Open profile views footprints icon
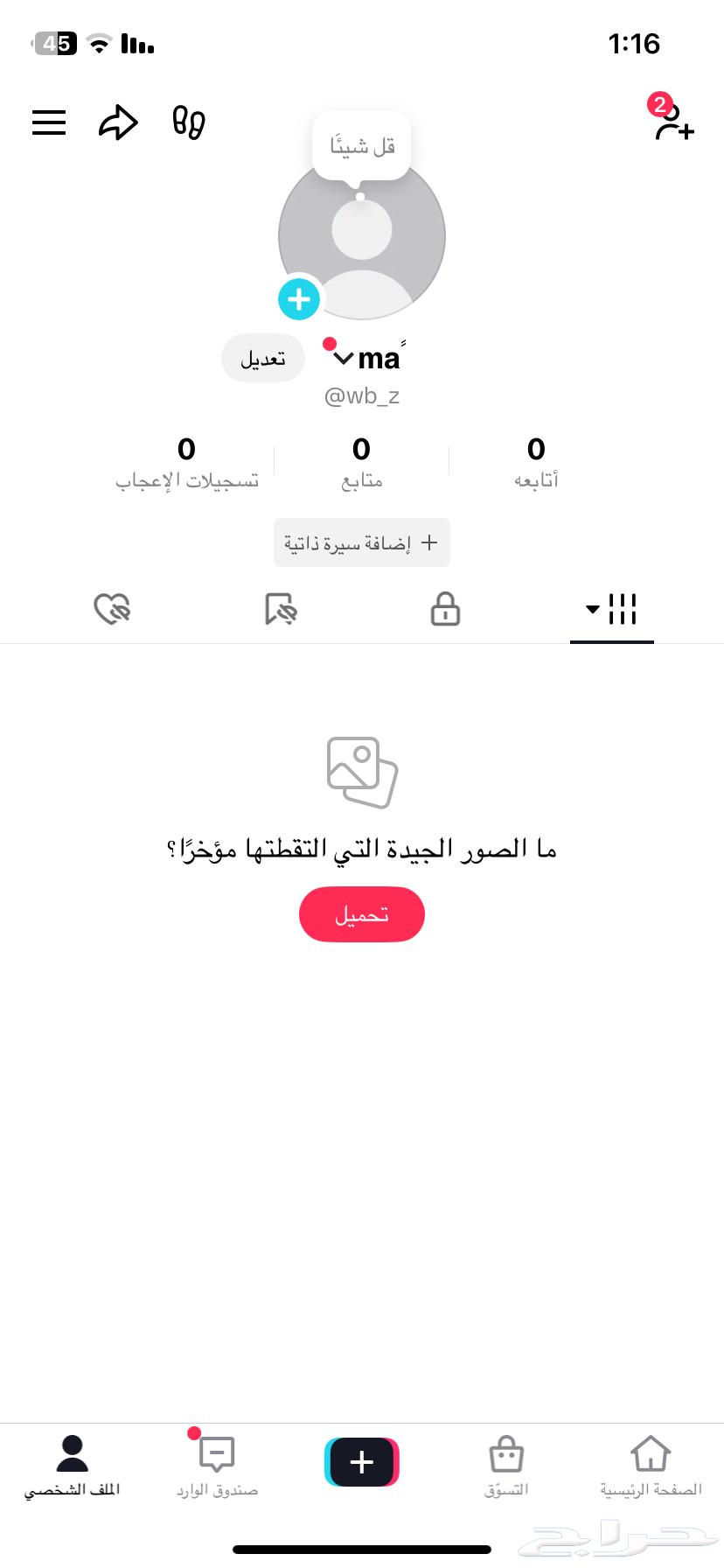724x1568 pixels. (x=188, y=122)
